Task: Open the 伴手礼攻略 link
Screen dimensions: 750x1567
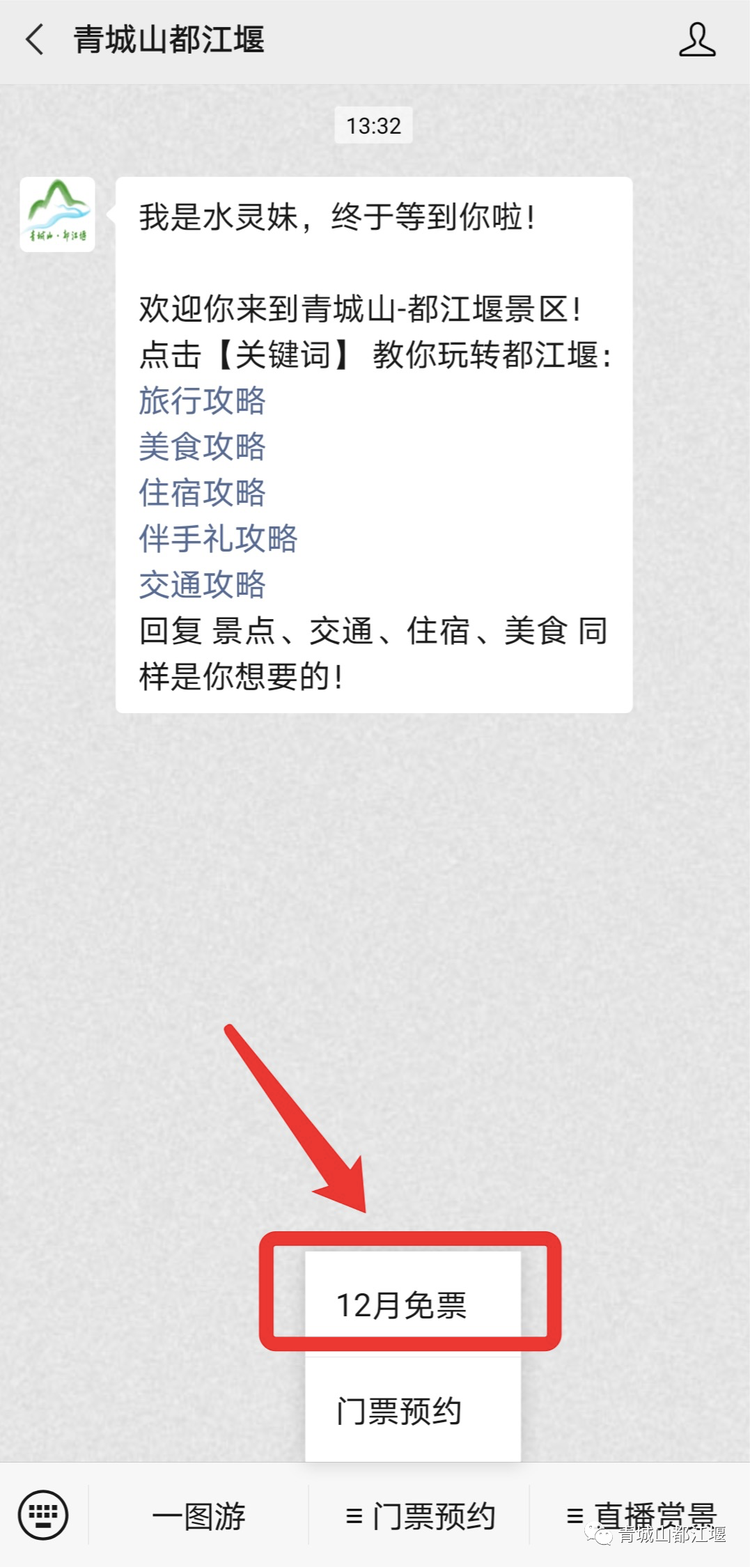Action: click(218, 538)
